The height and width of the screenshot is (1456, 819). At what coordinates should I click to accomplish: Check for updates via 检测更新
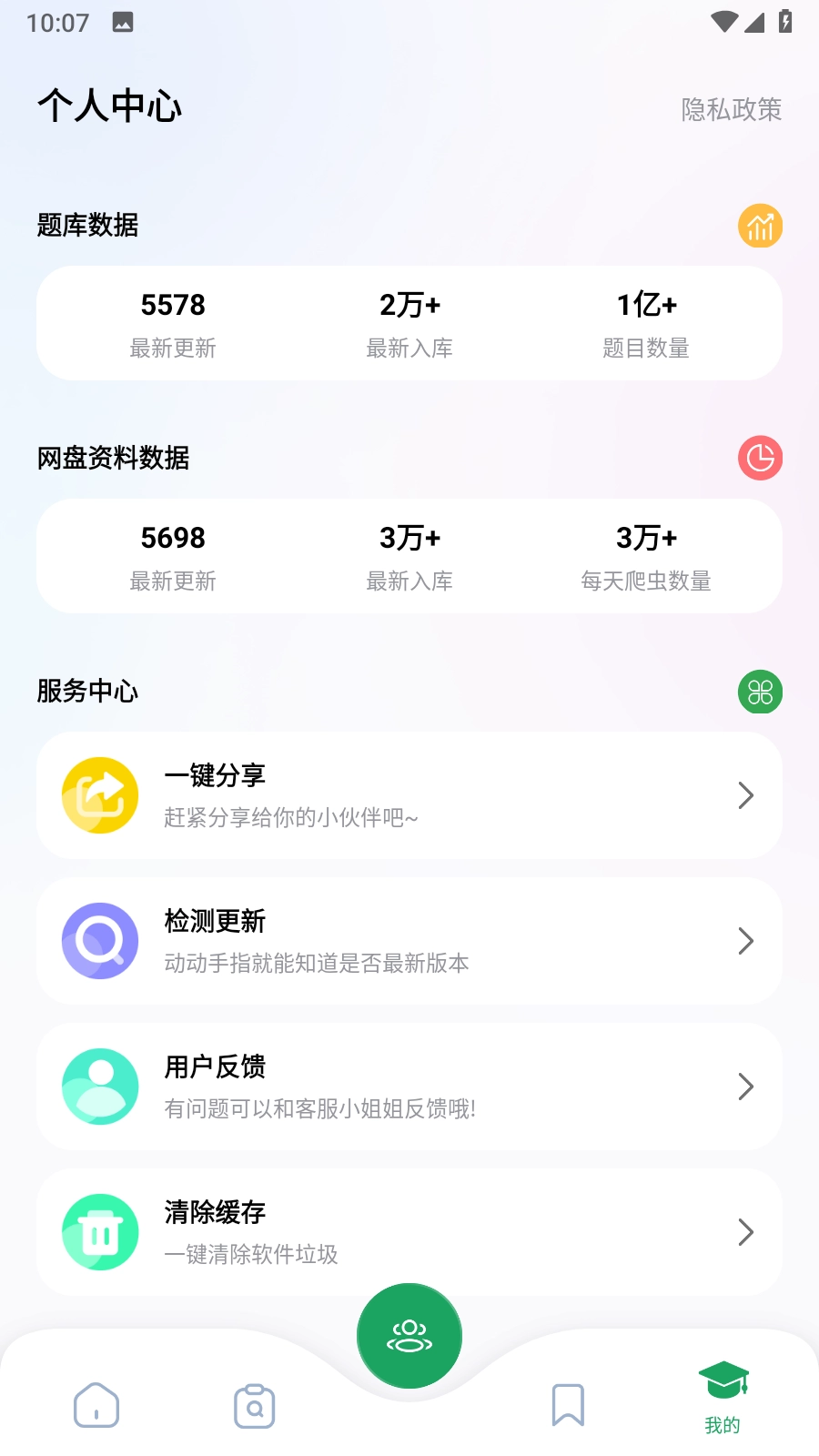[x=409, y=941]
